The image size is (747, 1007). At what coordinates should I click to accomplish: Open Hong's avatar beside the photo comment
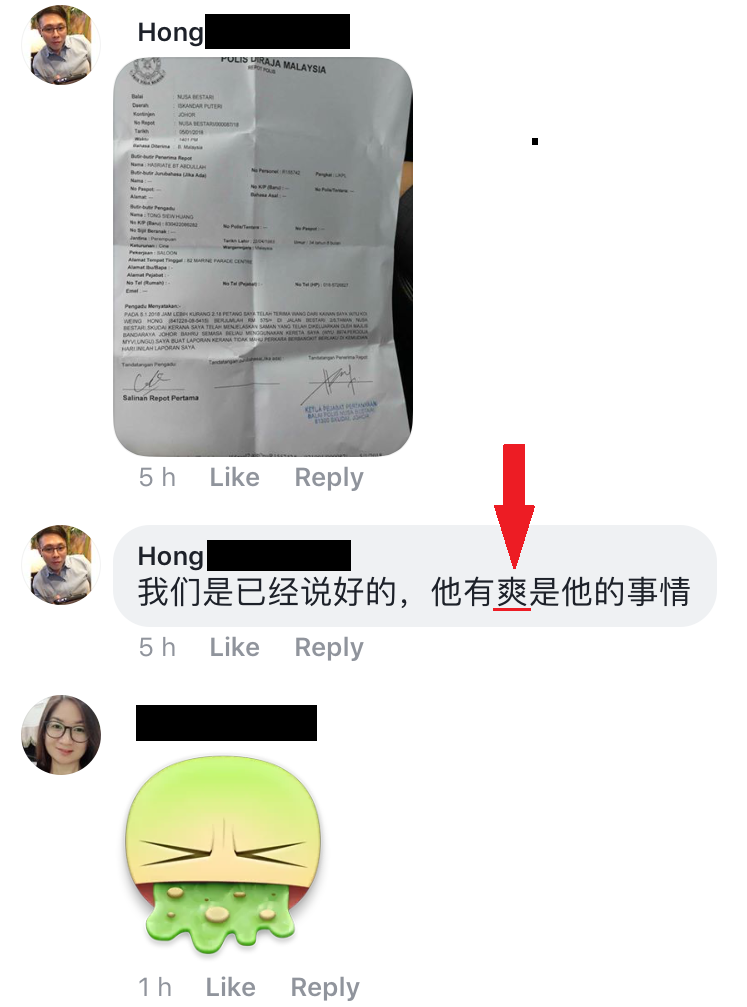[61, 47]
